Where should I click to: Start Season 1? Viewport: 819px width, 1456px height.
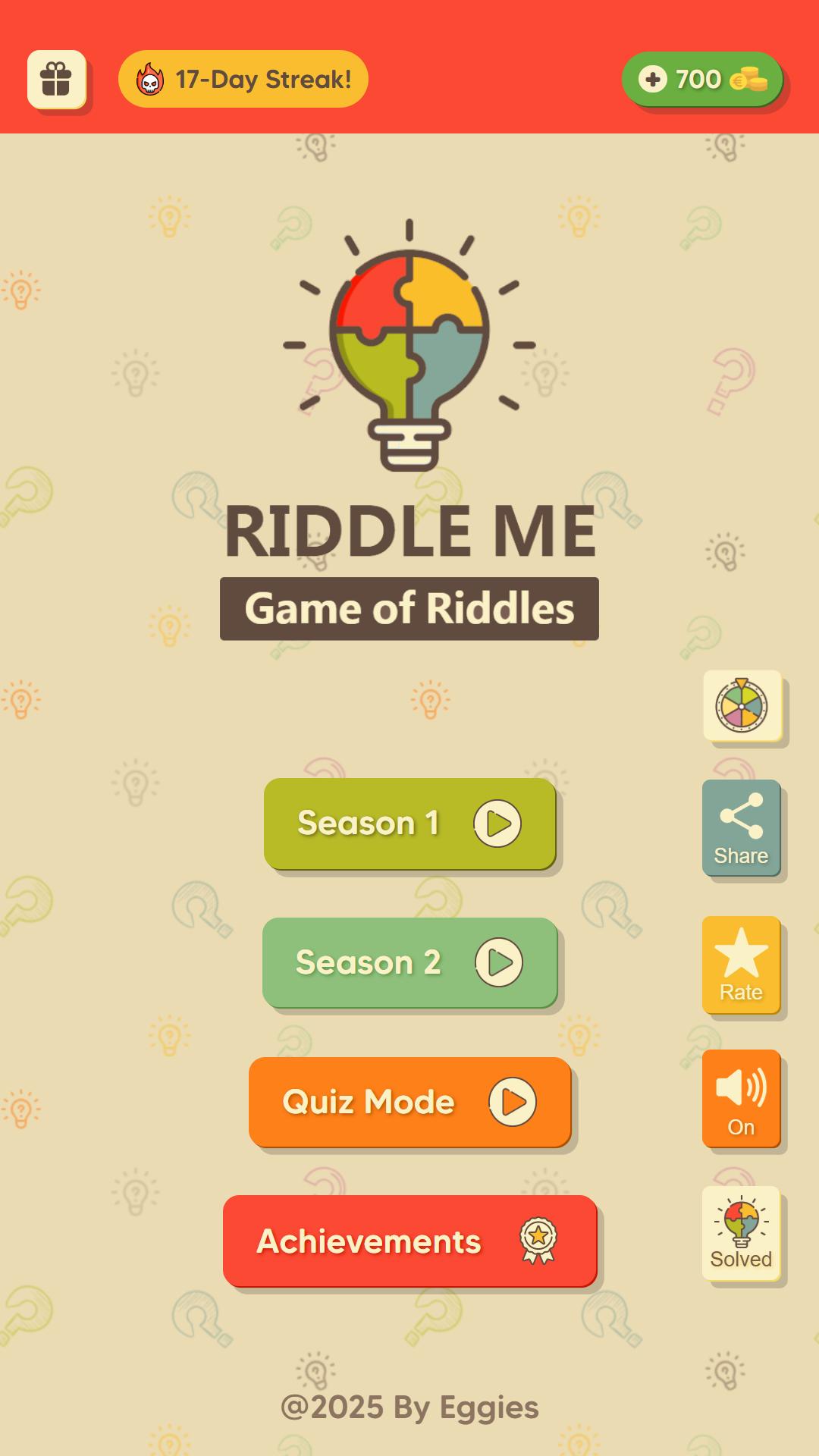pos(409,824)
